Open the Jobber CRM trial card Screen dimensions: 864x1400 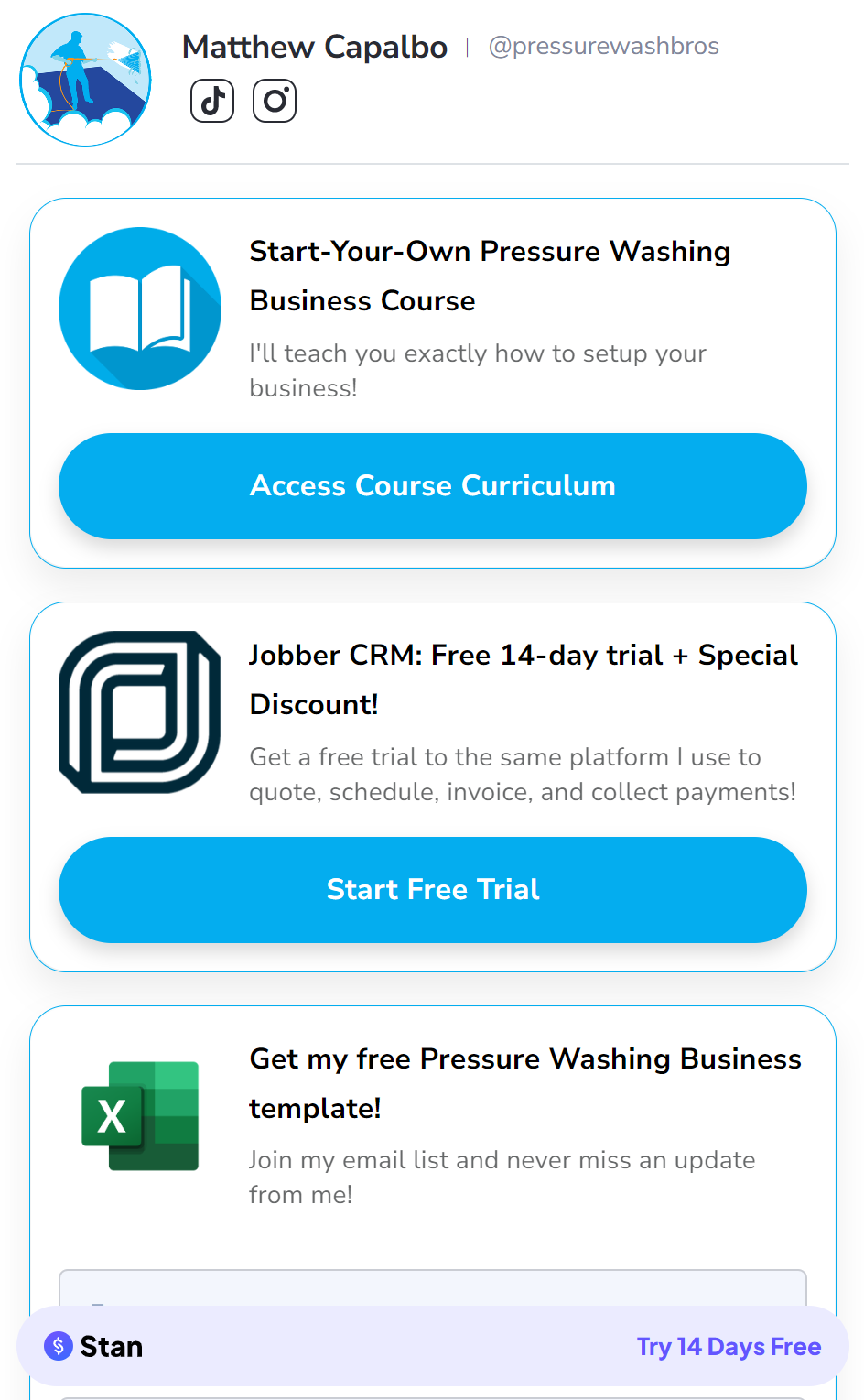(x=522, y=679)
